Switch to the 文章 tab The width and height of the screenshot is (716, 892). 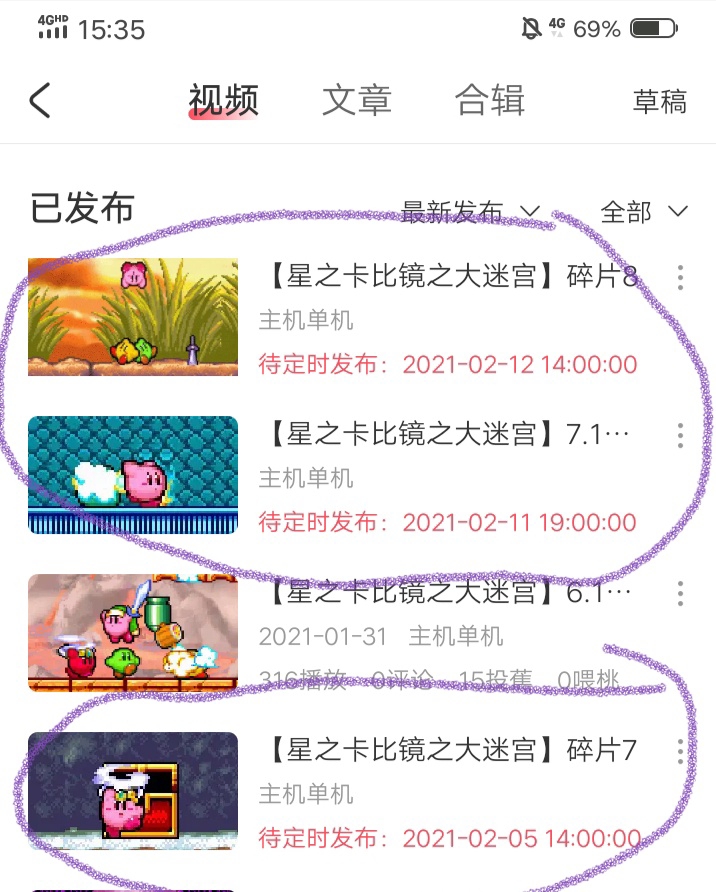tap(357, 101)
